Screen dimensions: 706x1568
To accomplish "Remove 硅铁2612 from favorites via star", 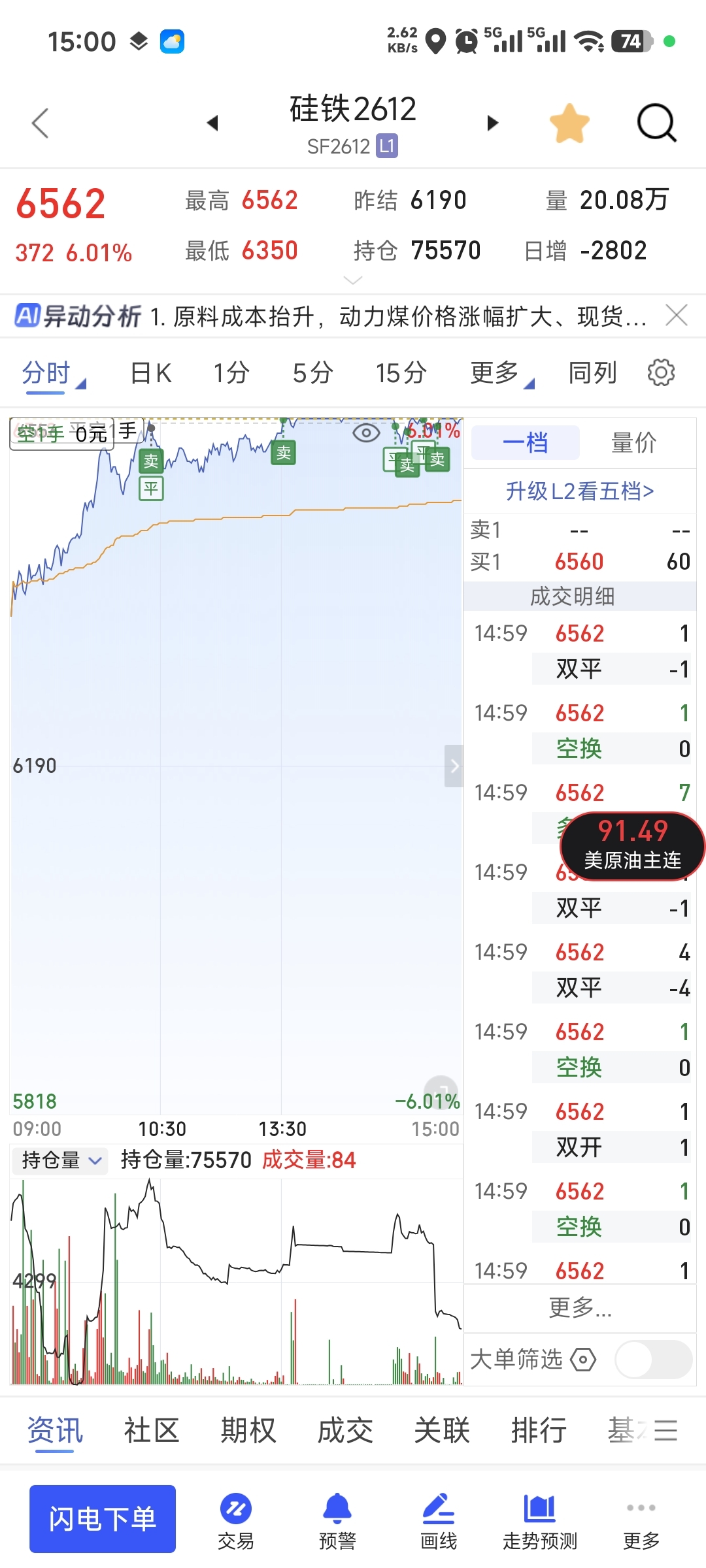I will (x=569, y=123).
